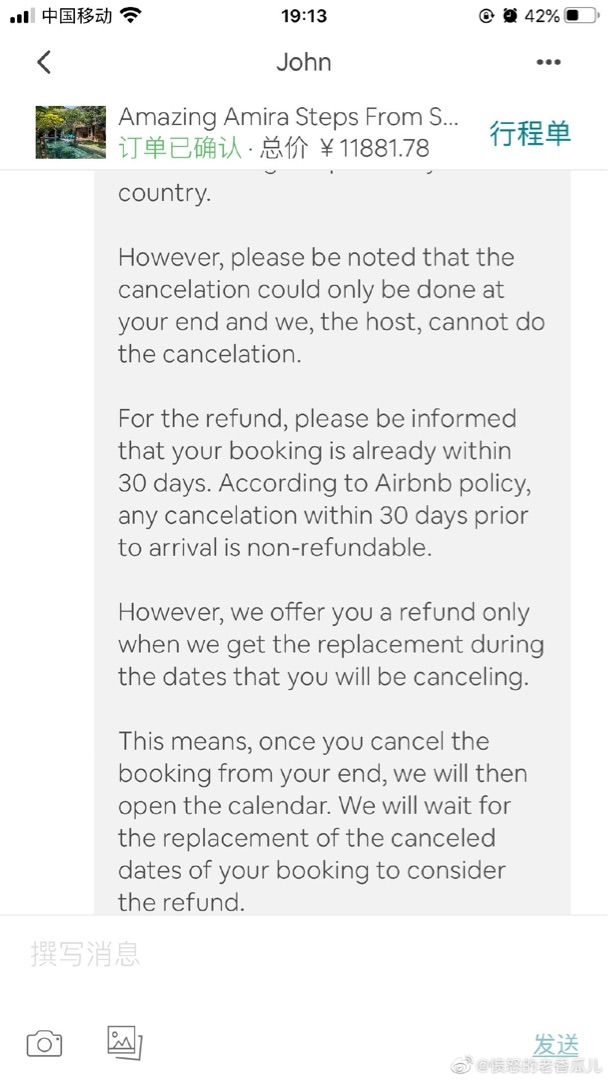This screenshot has width=608, height=1080.
Task: Open the 行程单 itinerary link
Action: tap(530, 133)
